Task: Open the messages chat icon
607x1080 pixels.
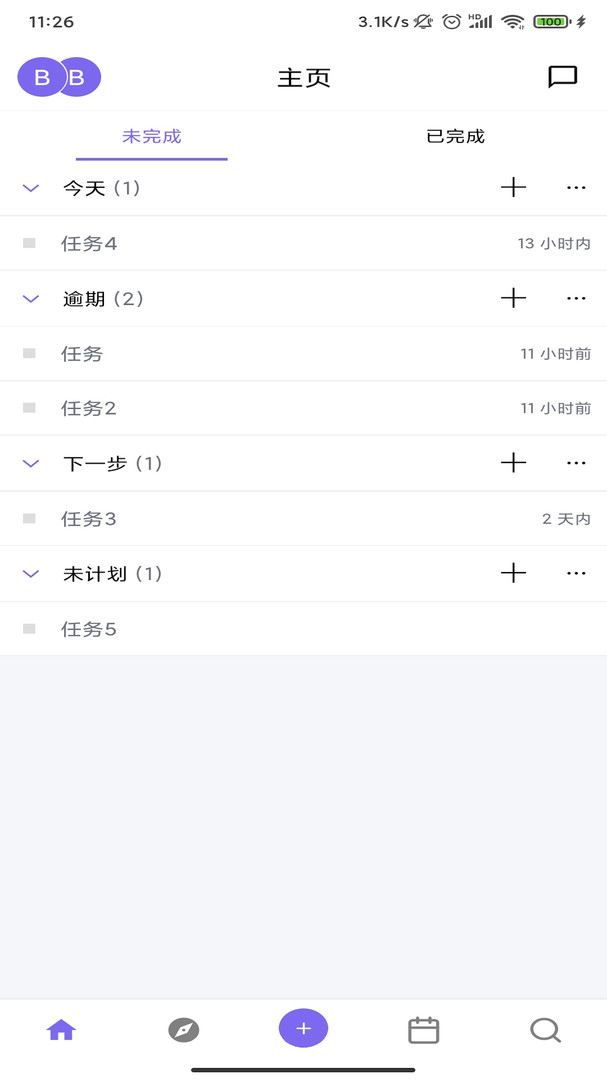Action: pyautogui.click(x=563, y=77)
